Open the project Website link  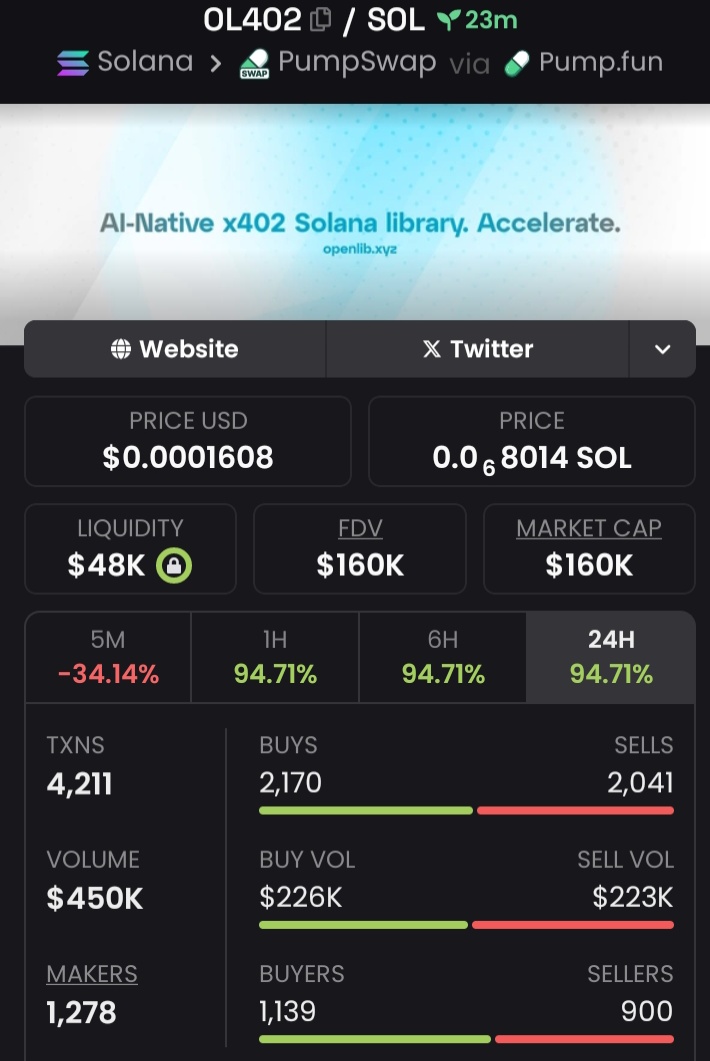[x=175, y=349]
